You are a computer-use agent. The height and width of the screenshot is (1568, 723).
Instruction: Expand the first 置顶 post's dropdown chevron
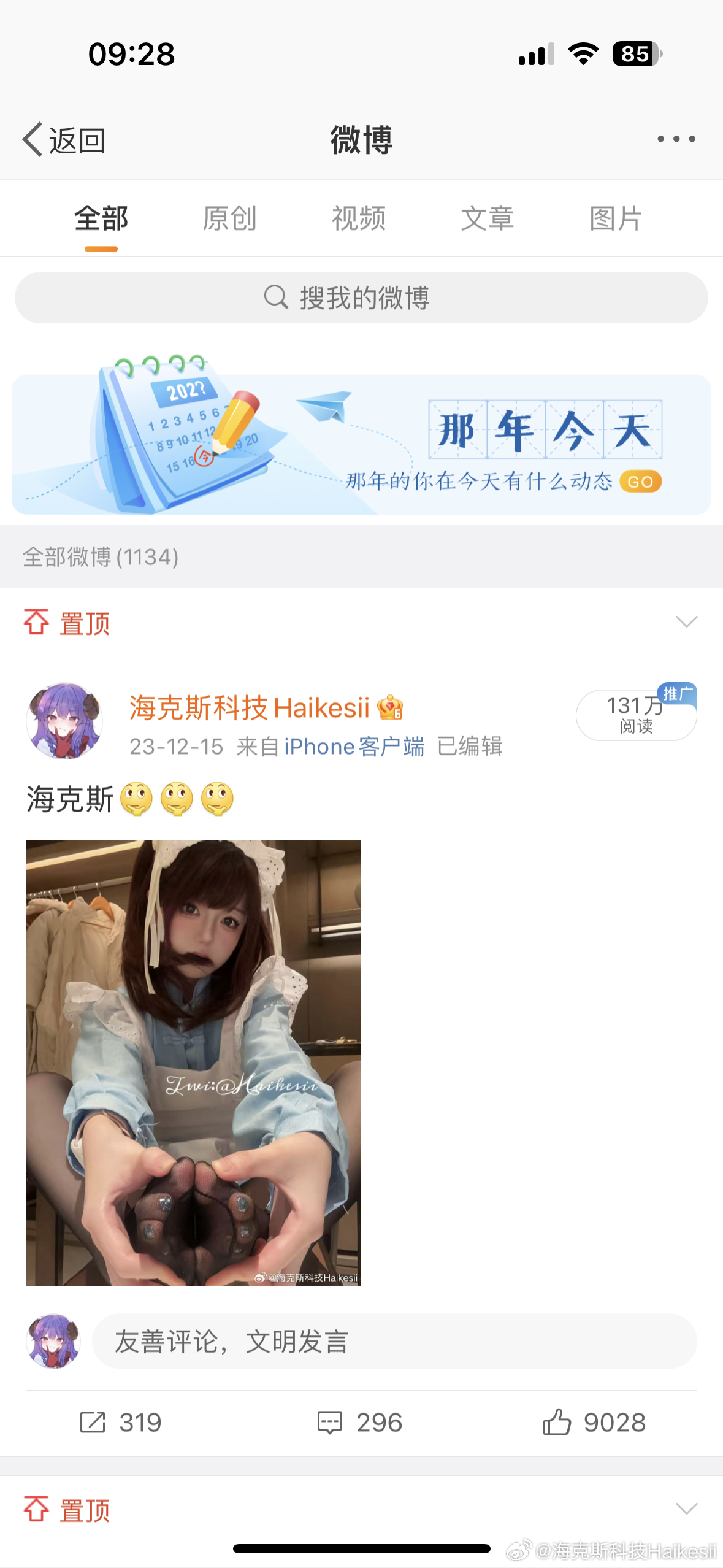[686, 621]
